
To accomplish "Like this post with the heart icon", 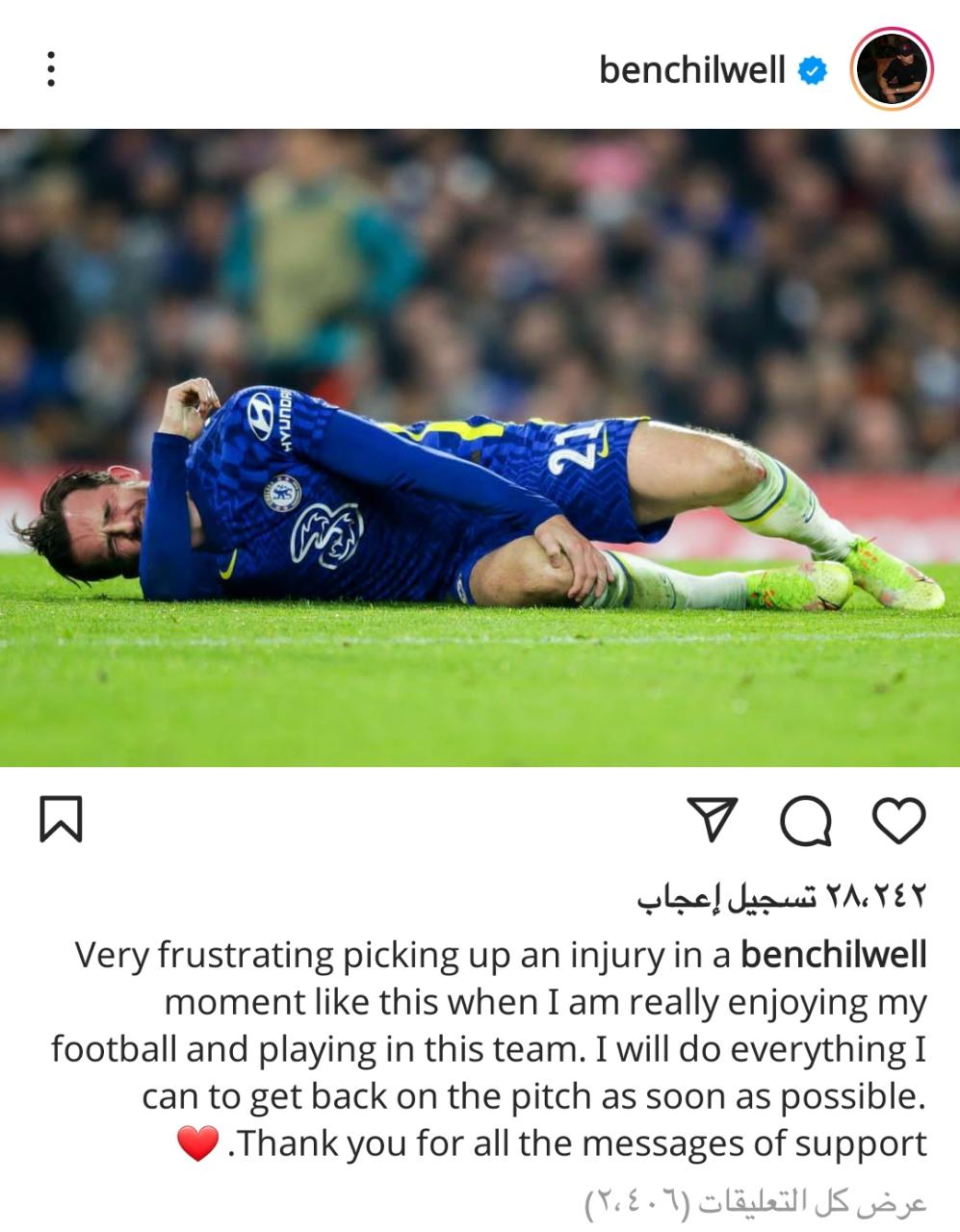I will pos(897,820).
